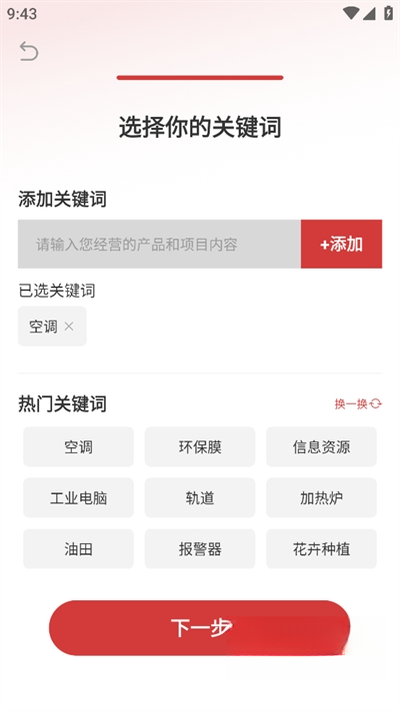Select the 报警器 keyword chip
Image resolution: width=400 pixels, height=711 pixels.
200,549
